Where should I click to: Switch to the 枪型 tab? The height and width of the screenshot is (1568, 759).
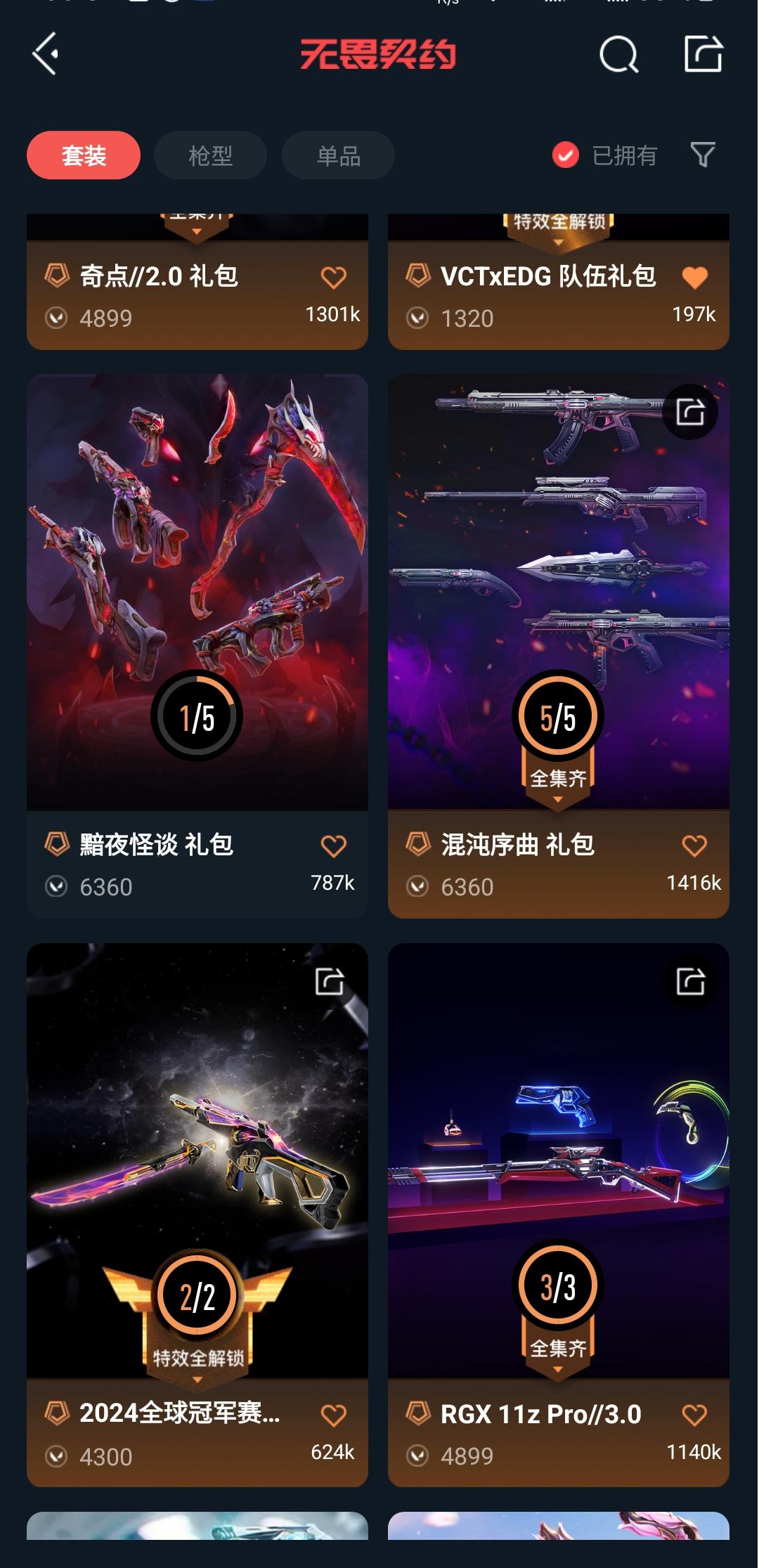(210, 155)
